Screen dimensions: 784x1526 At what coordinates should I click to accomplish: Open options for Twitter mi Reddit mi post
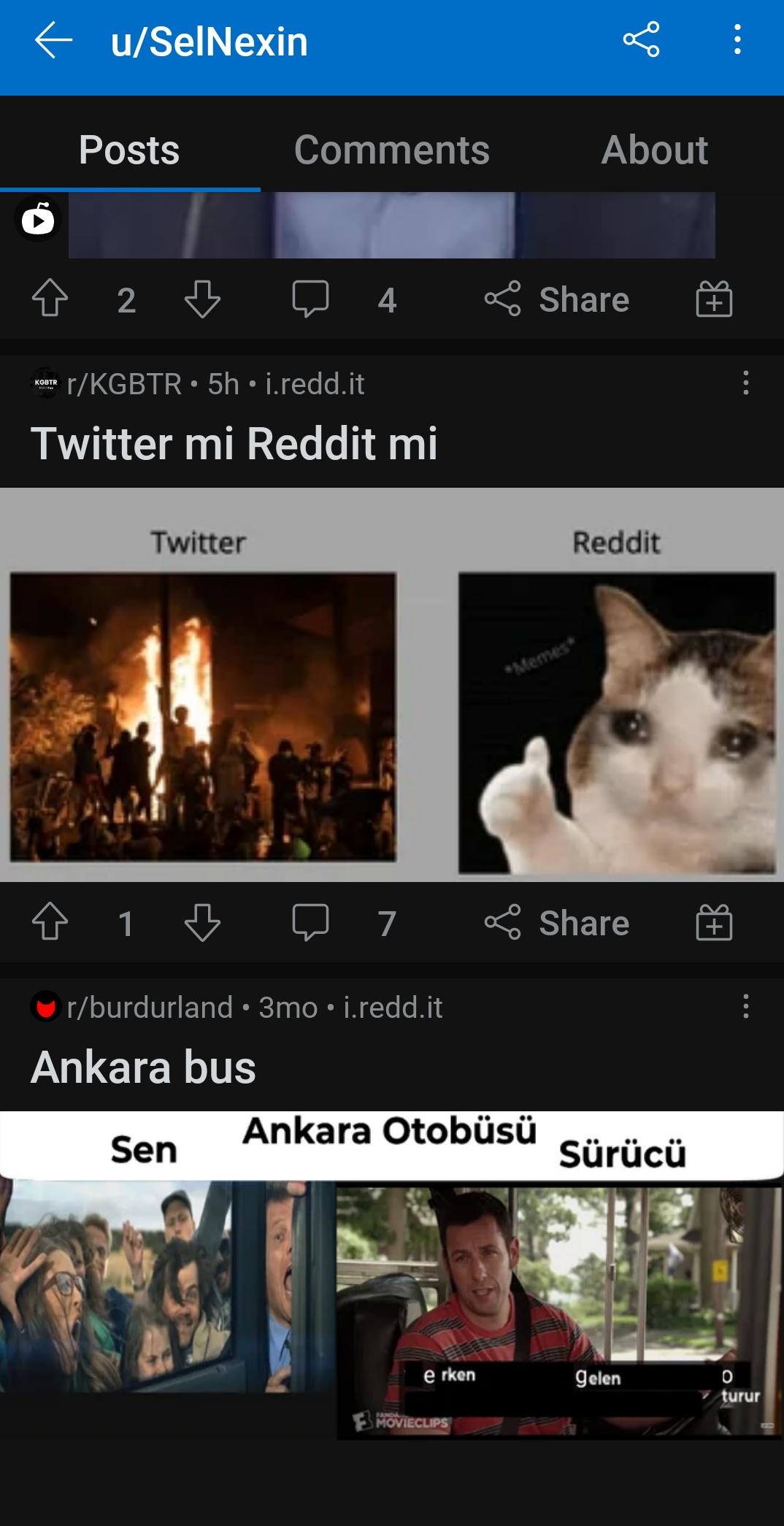745,383
